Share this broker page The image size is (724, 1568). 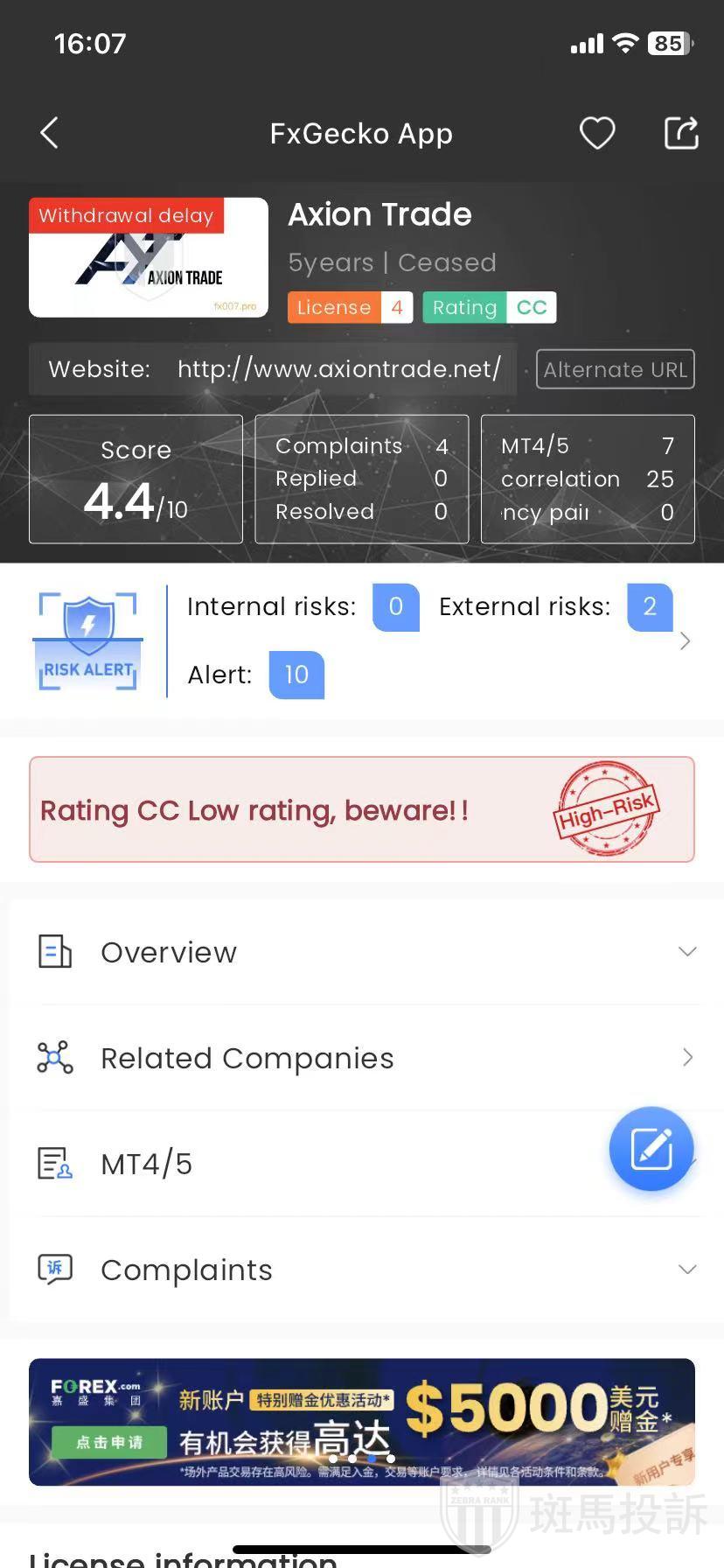click(x=681, y=134)
